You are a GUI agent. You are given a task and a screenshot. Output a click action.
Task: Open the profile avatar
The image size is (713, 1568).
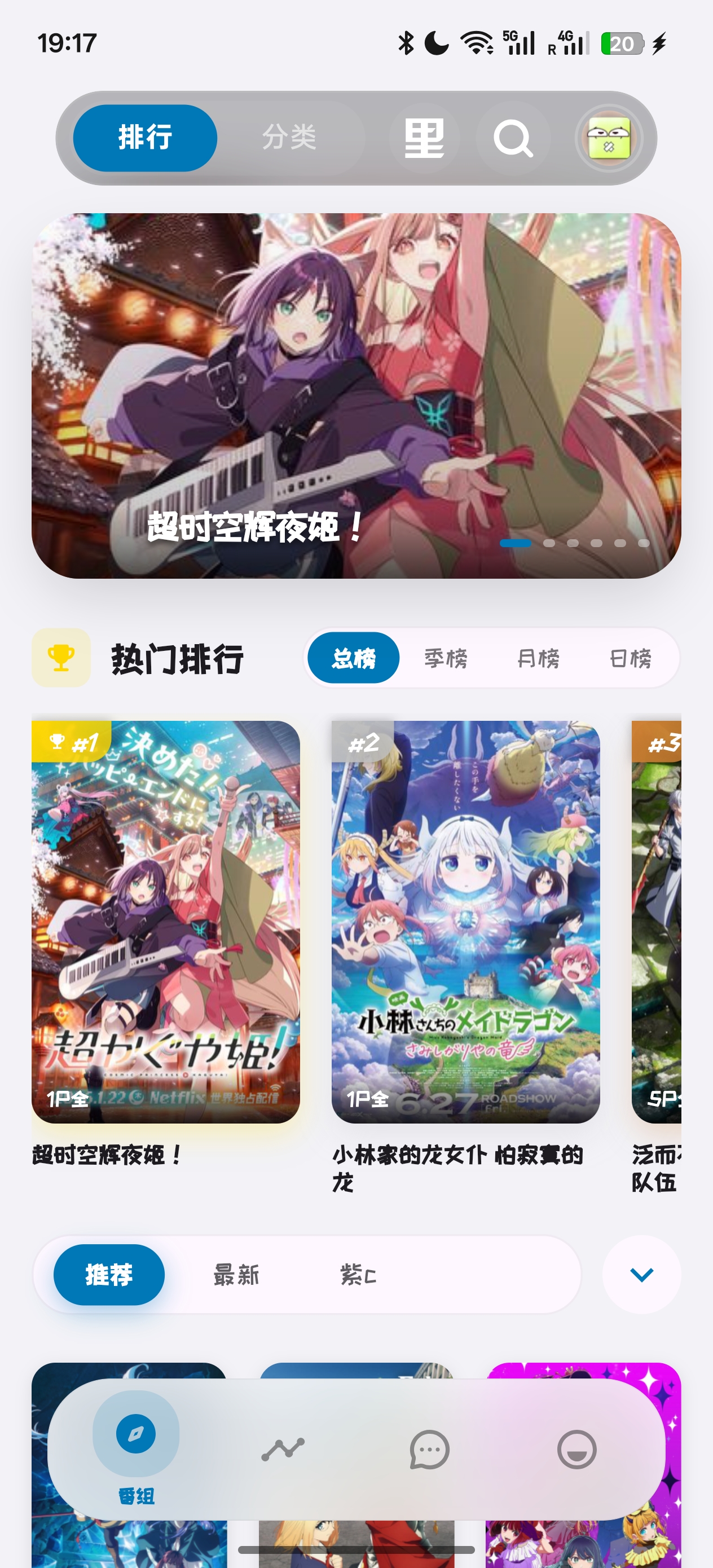[608, 138]
